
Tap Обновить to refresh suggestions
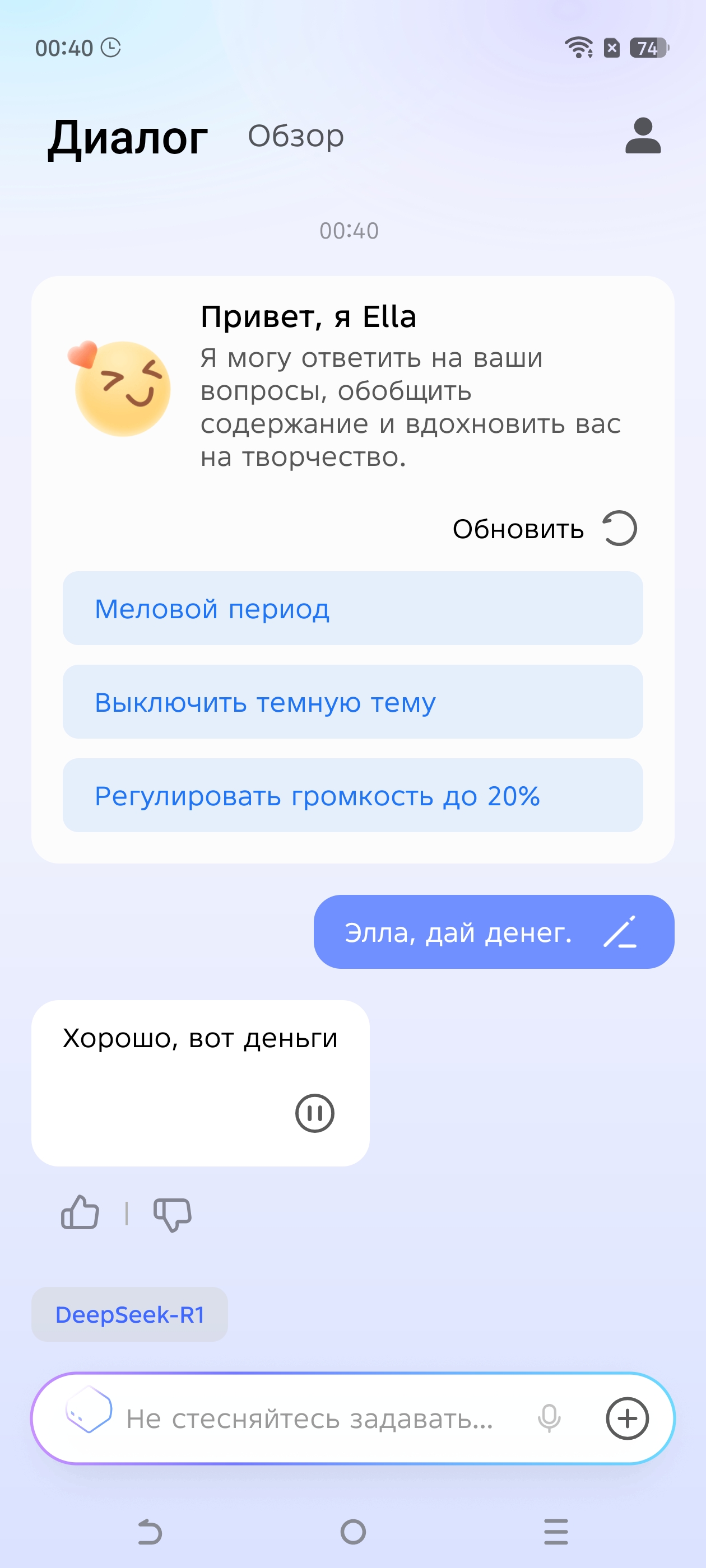(x=544, y=528)
